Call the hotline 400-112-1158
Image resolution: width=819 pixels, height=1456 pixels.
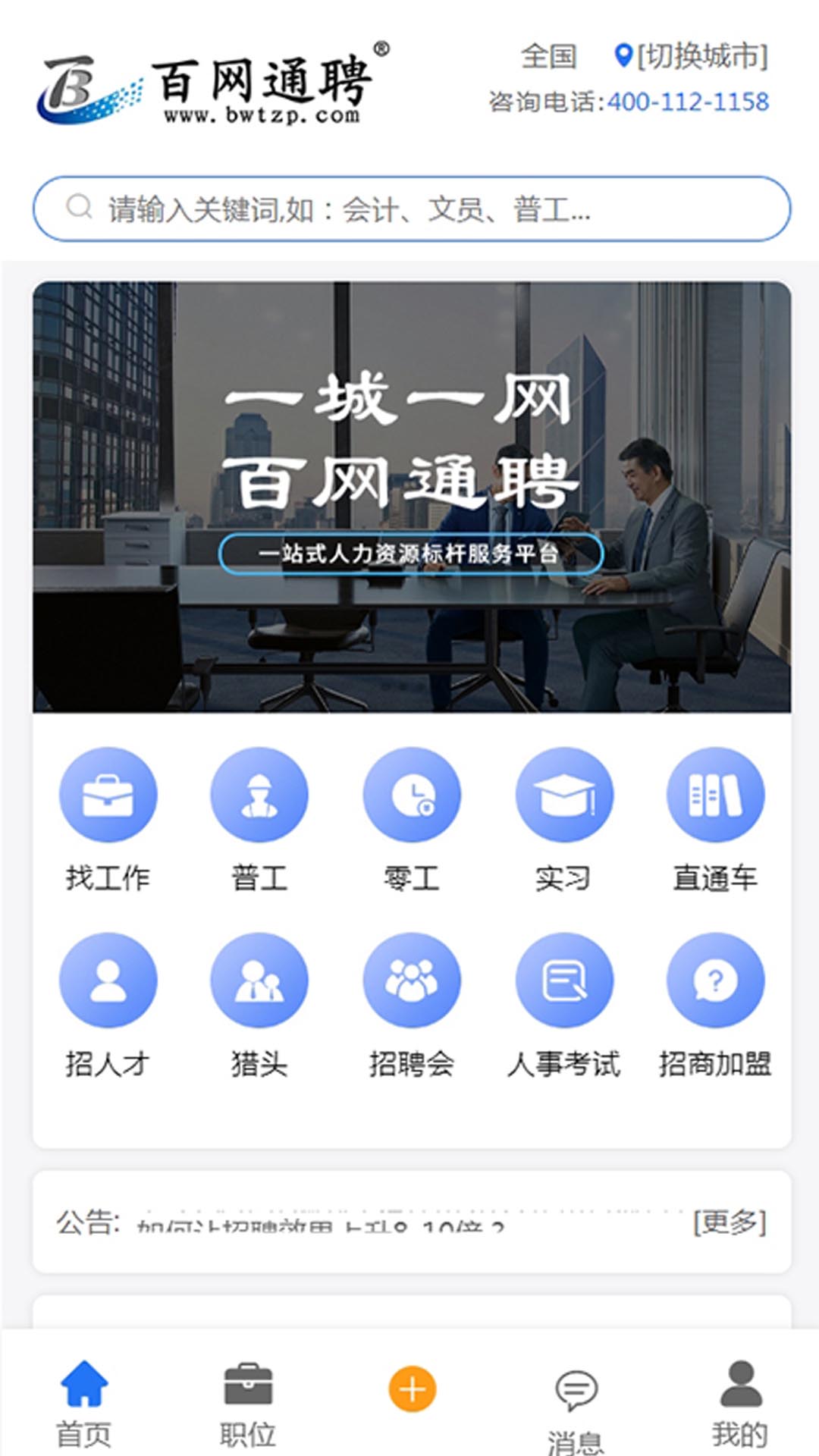point(688,102)
